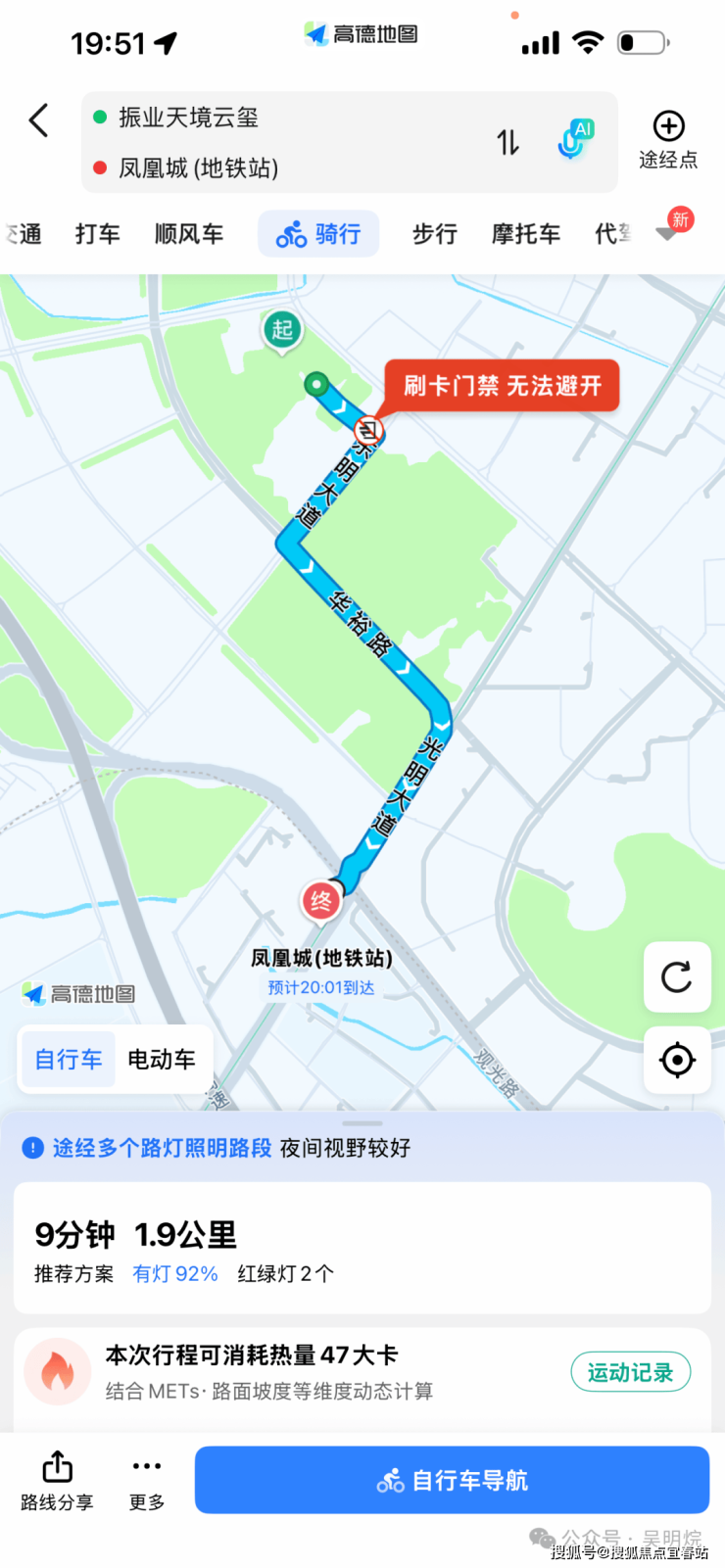This screenshot has height=1568, width=725.
Task: Open the AI voice assistant
Action: coord(575,140)
